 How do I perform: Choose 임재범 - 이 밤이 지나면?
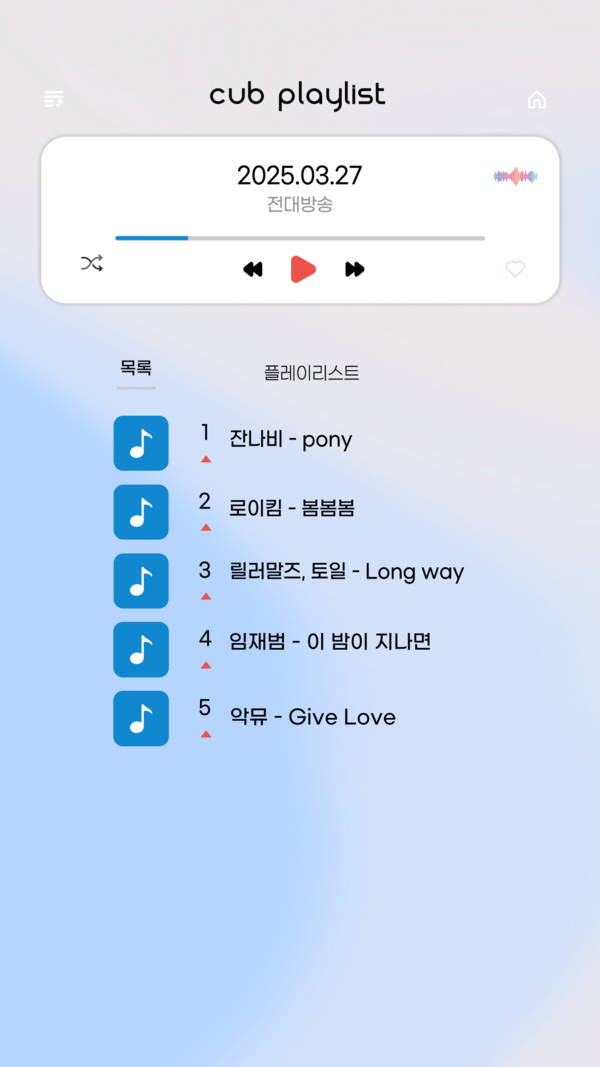(x=330, y=641)
